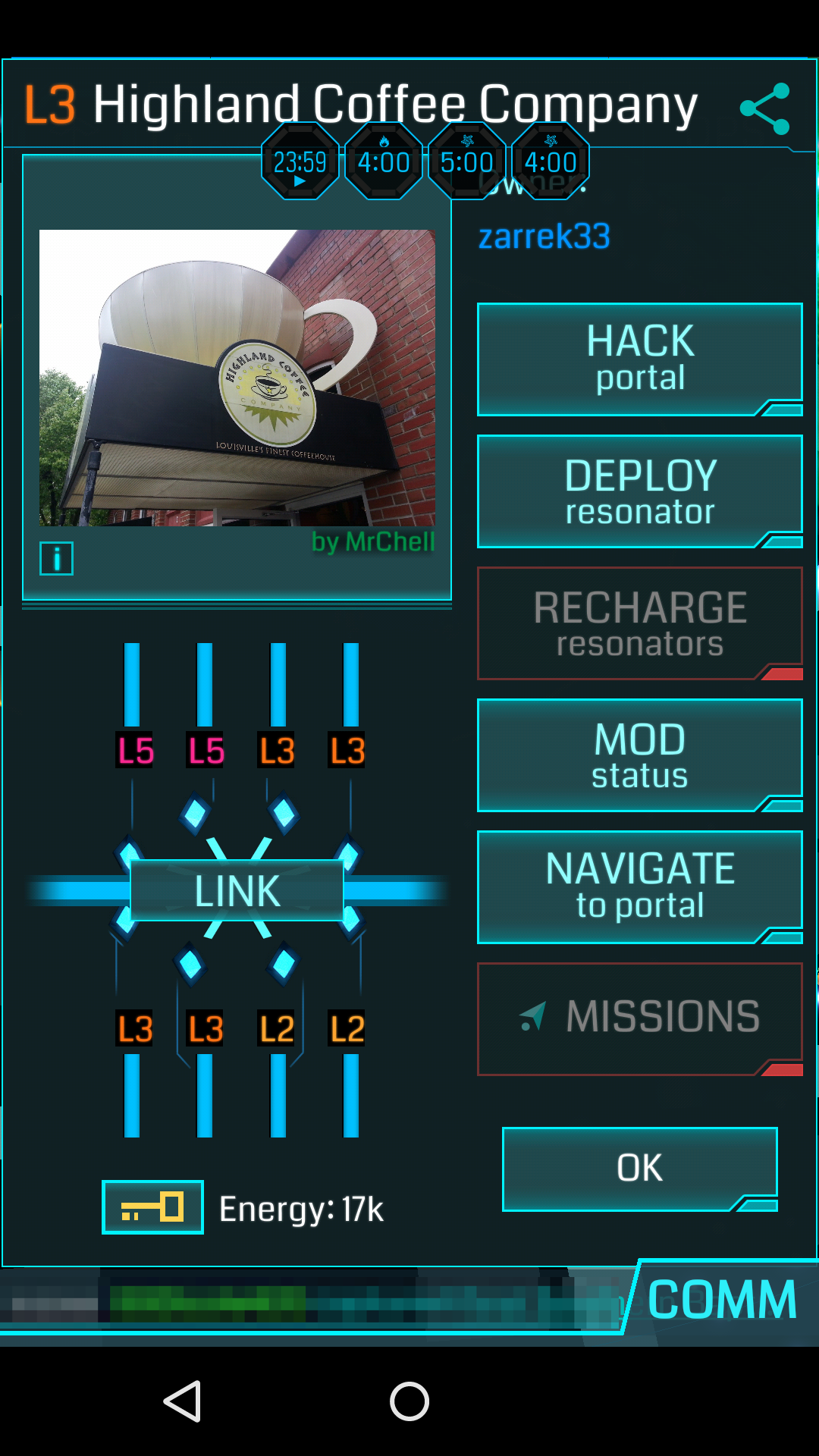
Task: Open owner zarrek33's profile
Action: tap(544, 237)
